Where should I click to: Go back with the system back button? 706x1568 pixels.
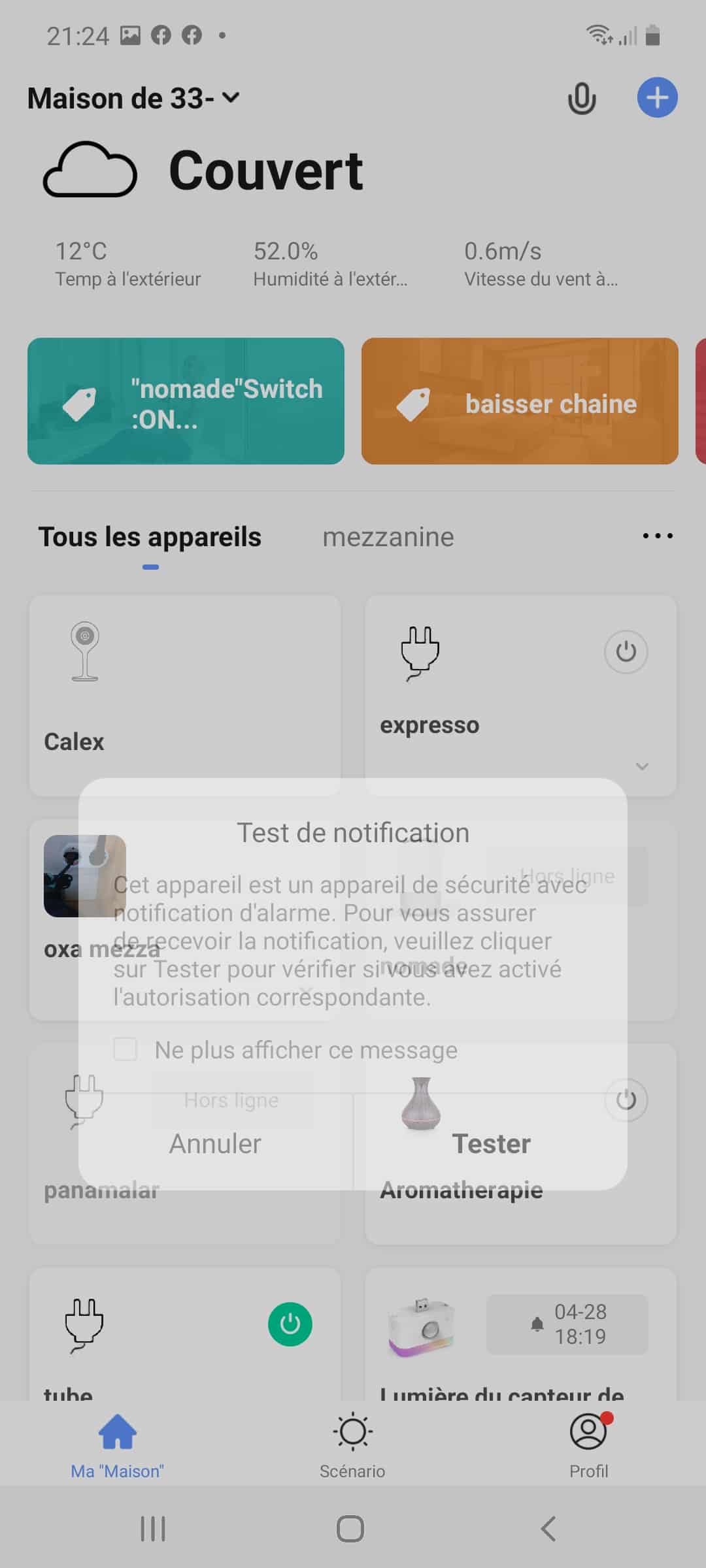(548, 1529)
